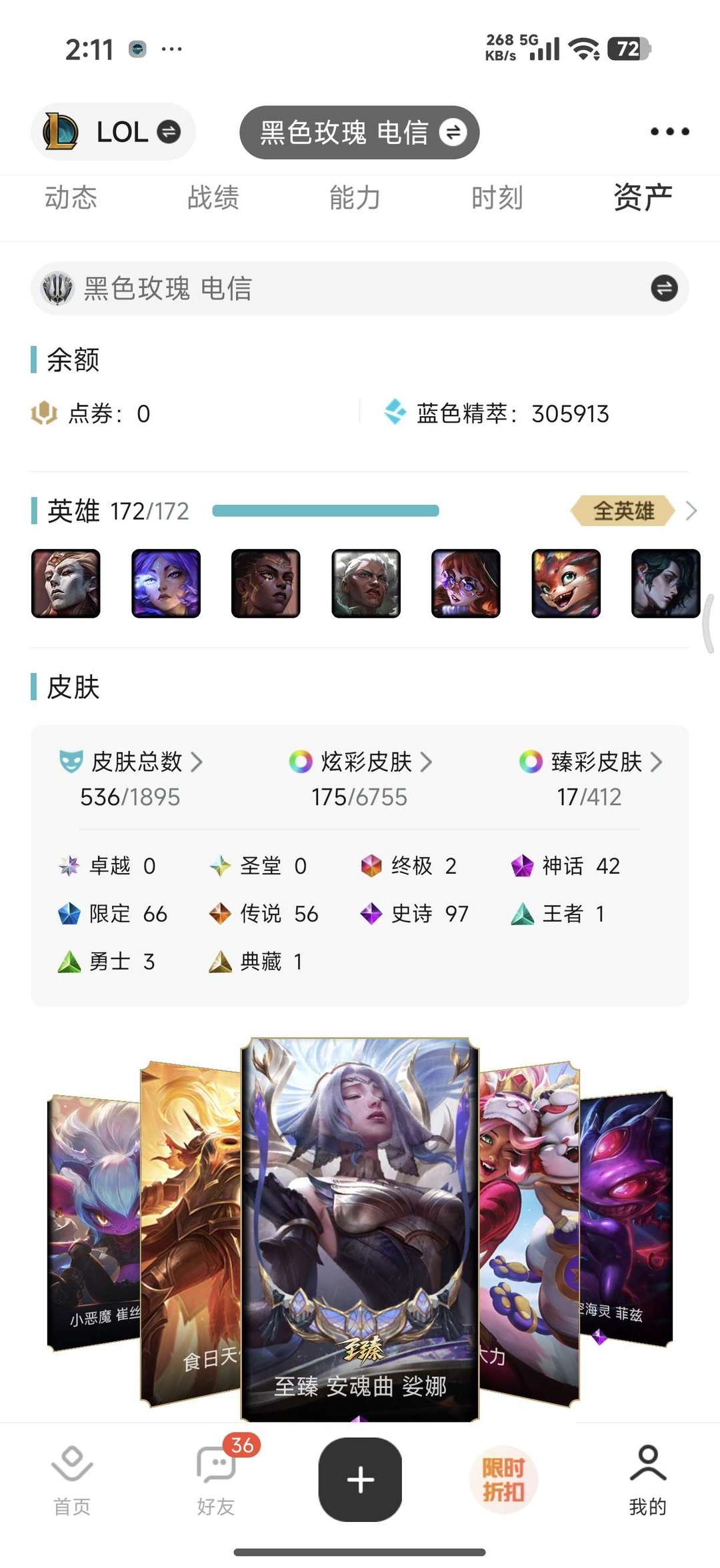This screenshot has height=1568, width=720.
Task: Tap the 点券 coin icon
Action: (x=41, y=414)
